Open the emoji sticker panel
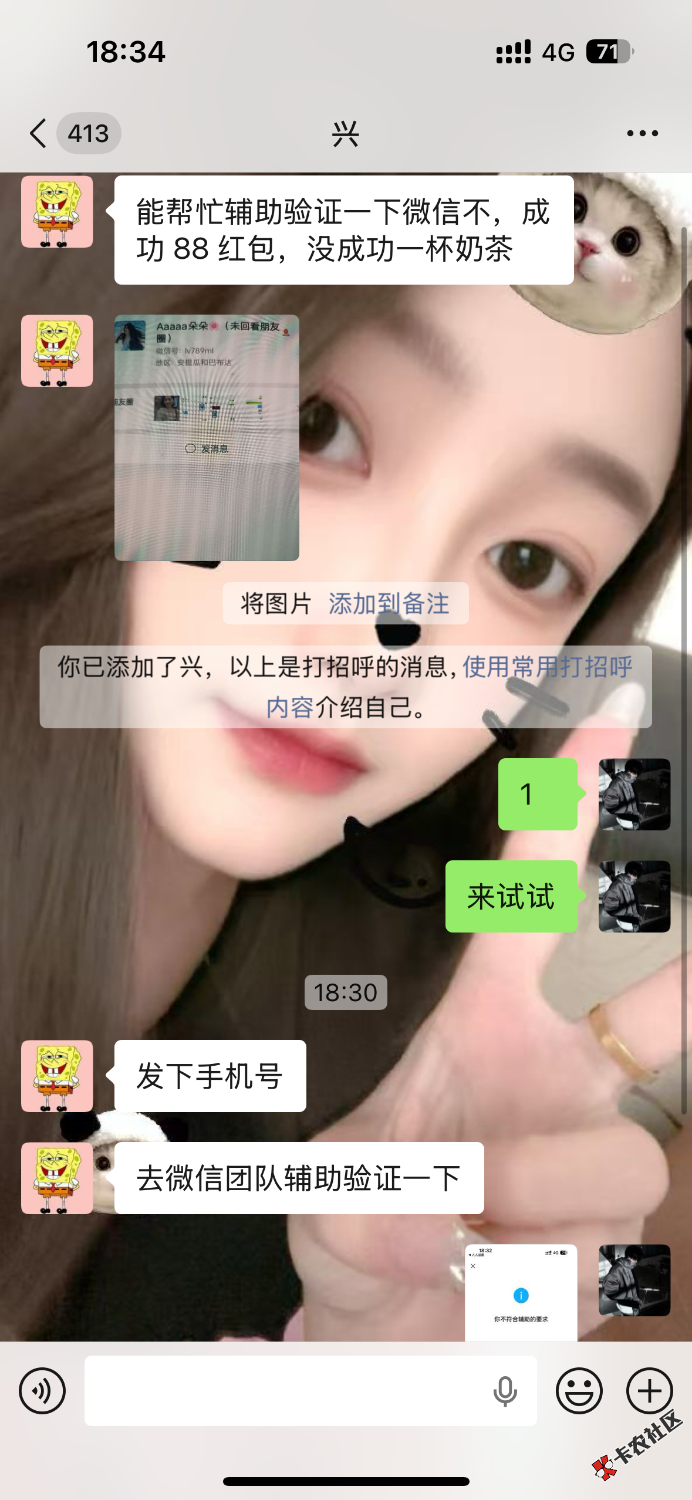Screen dimensions: 692x1500 579,1390
